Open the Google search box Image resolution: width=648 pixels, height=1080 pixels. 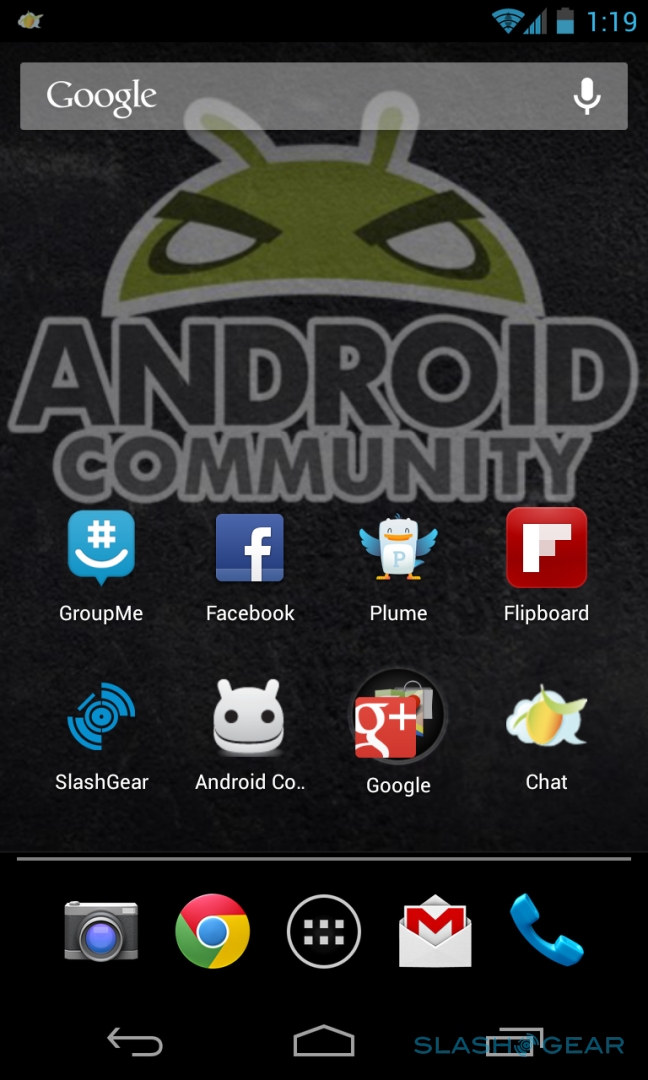tap(290, 96)
